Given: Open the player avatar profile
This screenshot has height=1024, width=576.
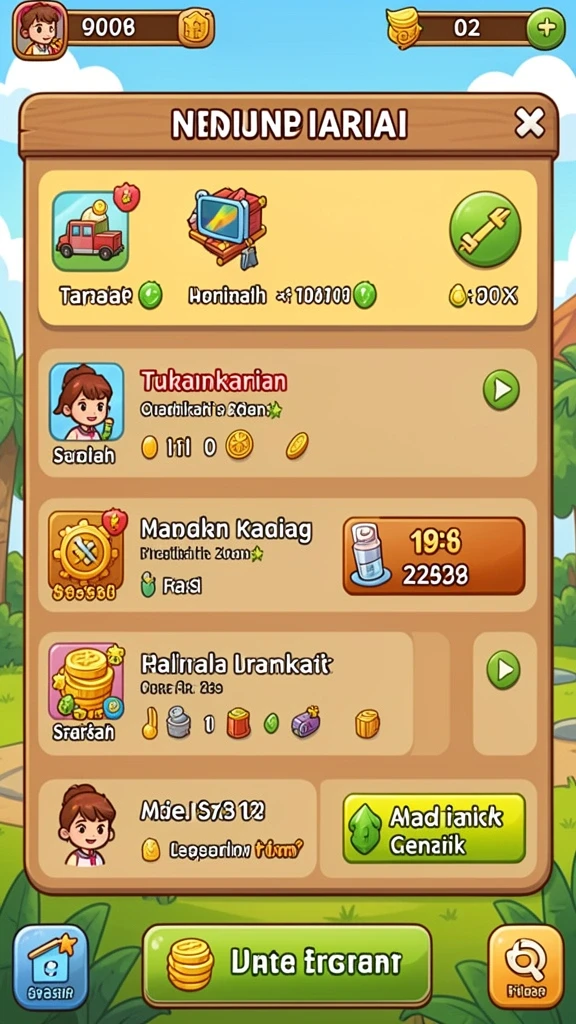Looking at the screenshot, I should click(39, 30).
